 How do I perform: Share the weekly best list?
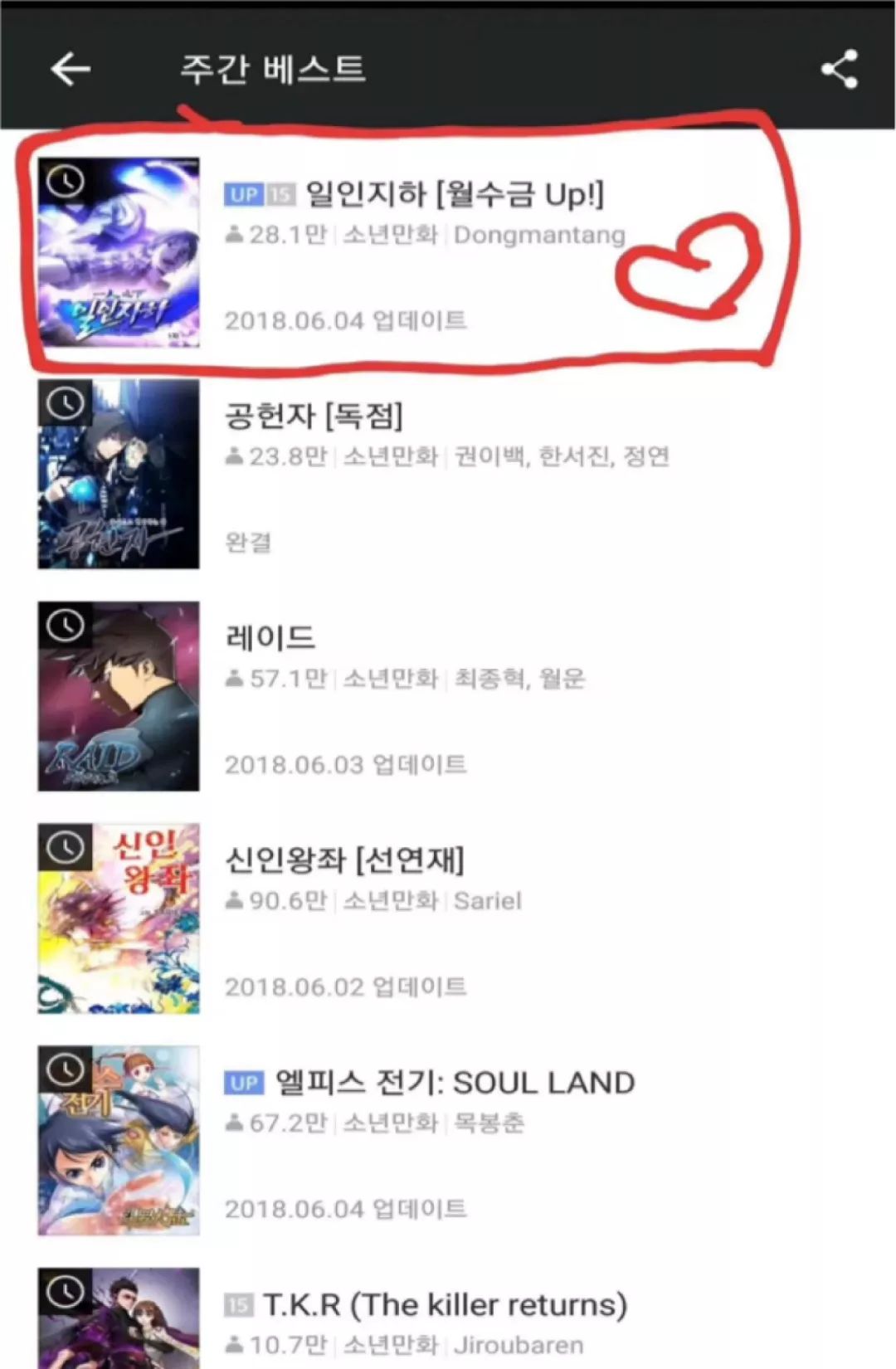pos(839,69)
